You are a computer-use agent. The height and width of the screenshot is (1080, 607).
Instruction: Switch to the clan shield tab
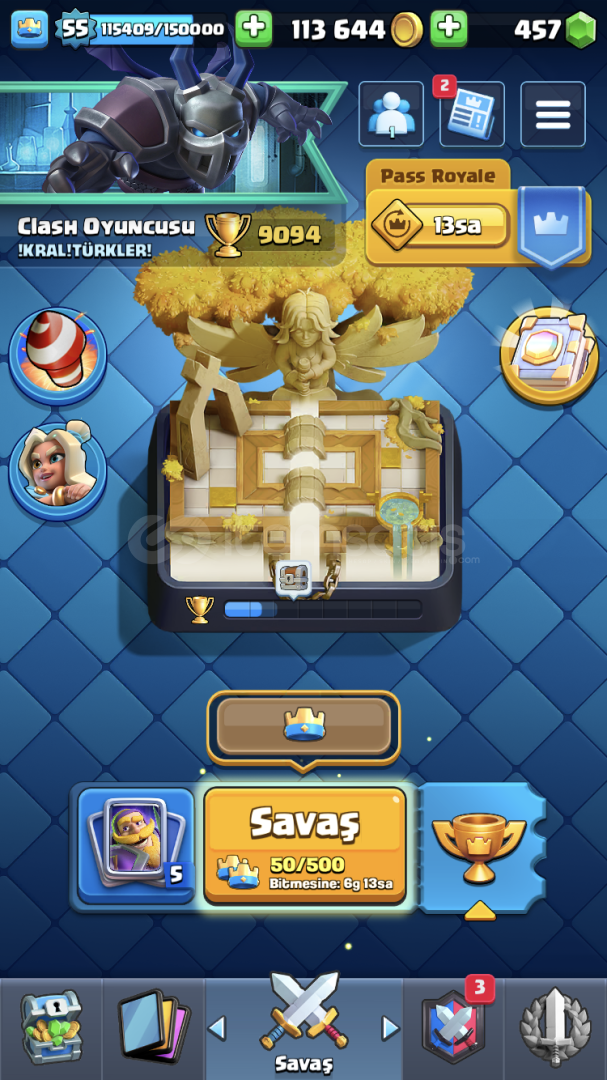point(453,1028)
